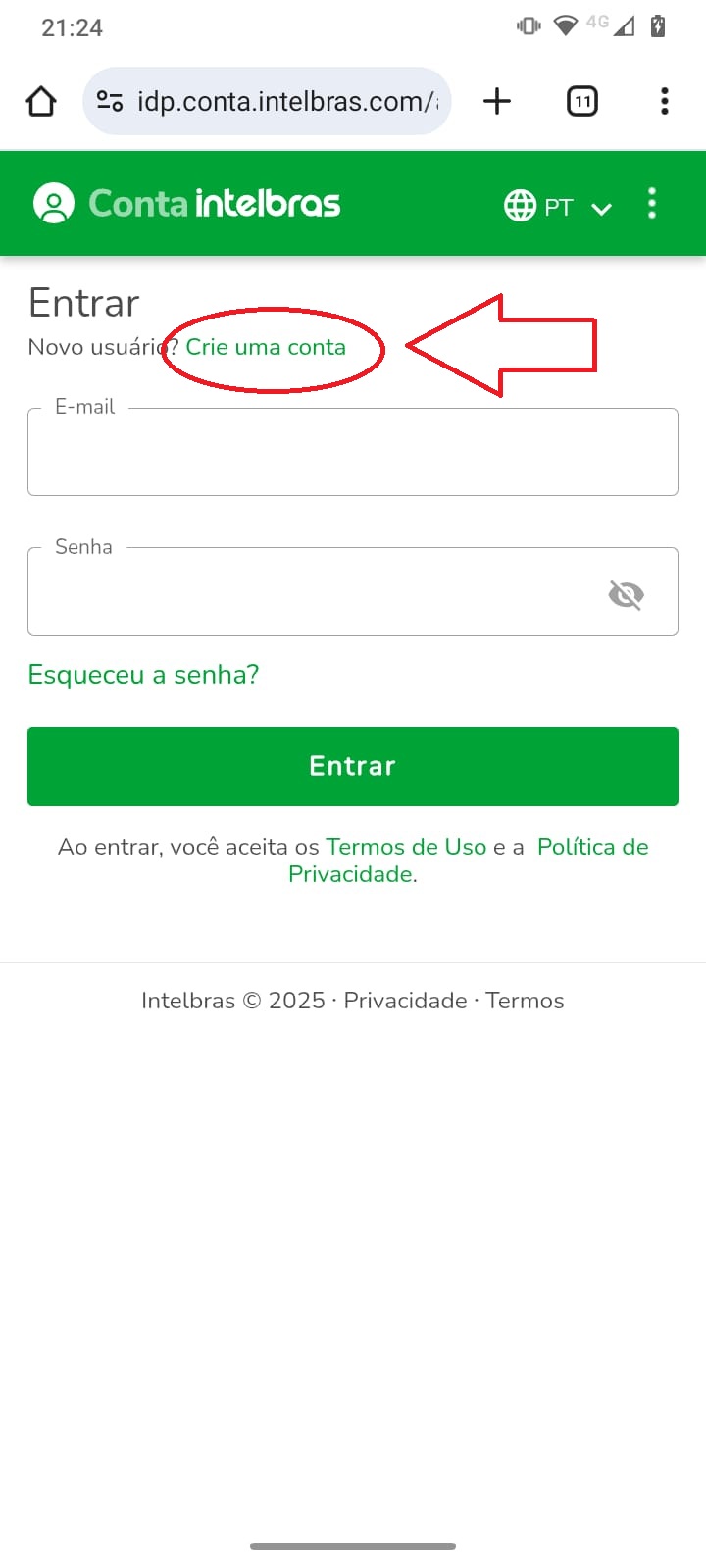The width and height of the screenshot is (706, 1568).
Task: Open the Termos de Uso link
Action: [406, 847]
